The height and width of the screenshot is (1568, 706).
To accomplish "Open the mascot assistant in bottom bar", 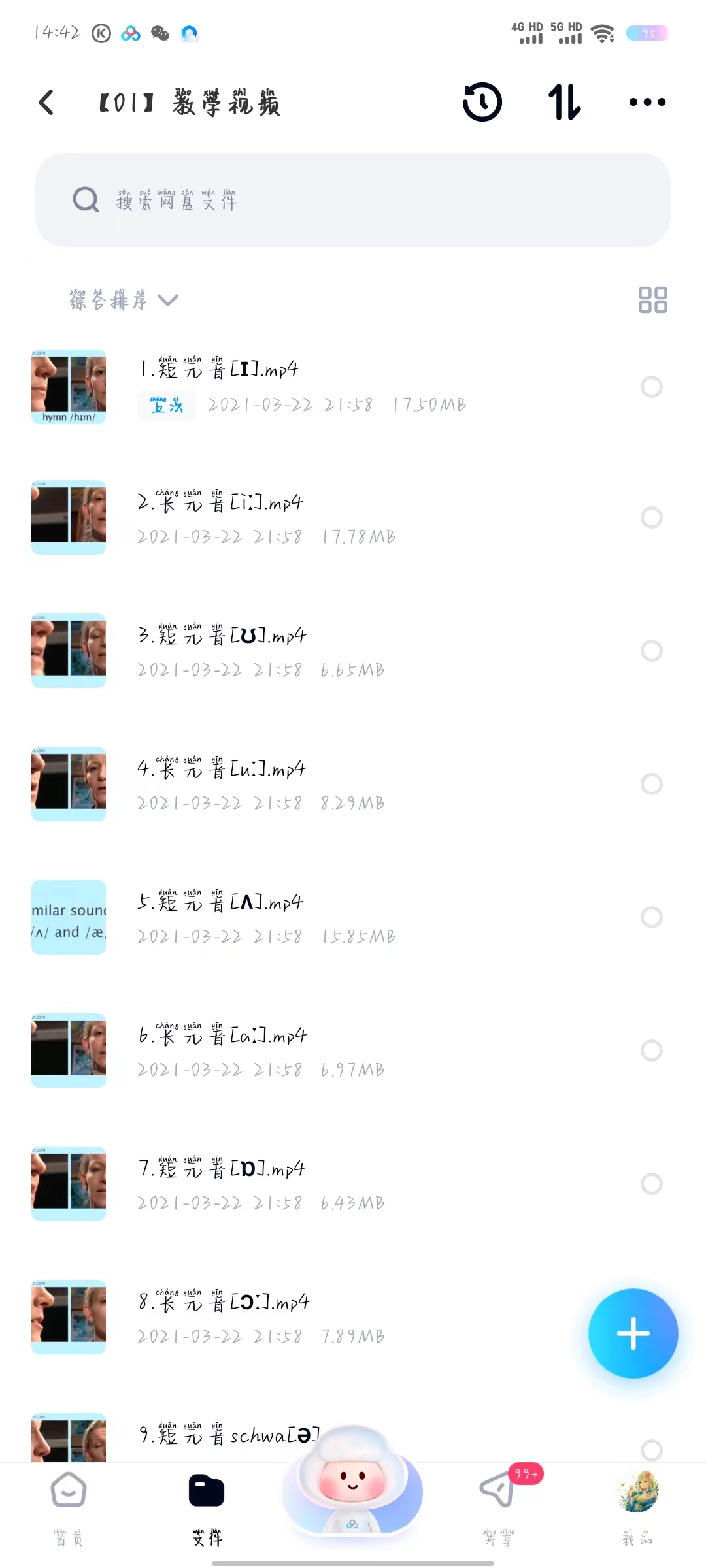I will (352, 1486).
